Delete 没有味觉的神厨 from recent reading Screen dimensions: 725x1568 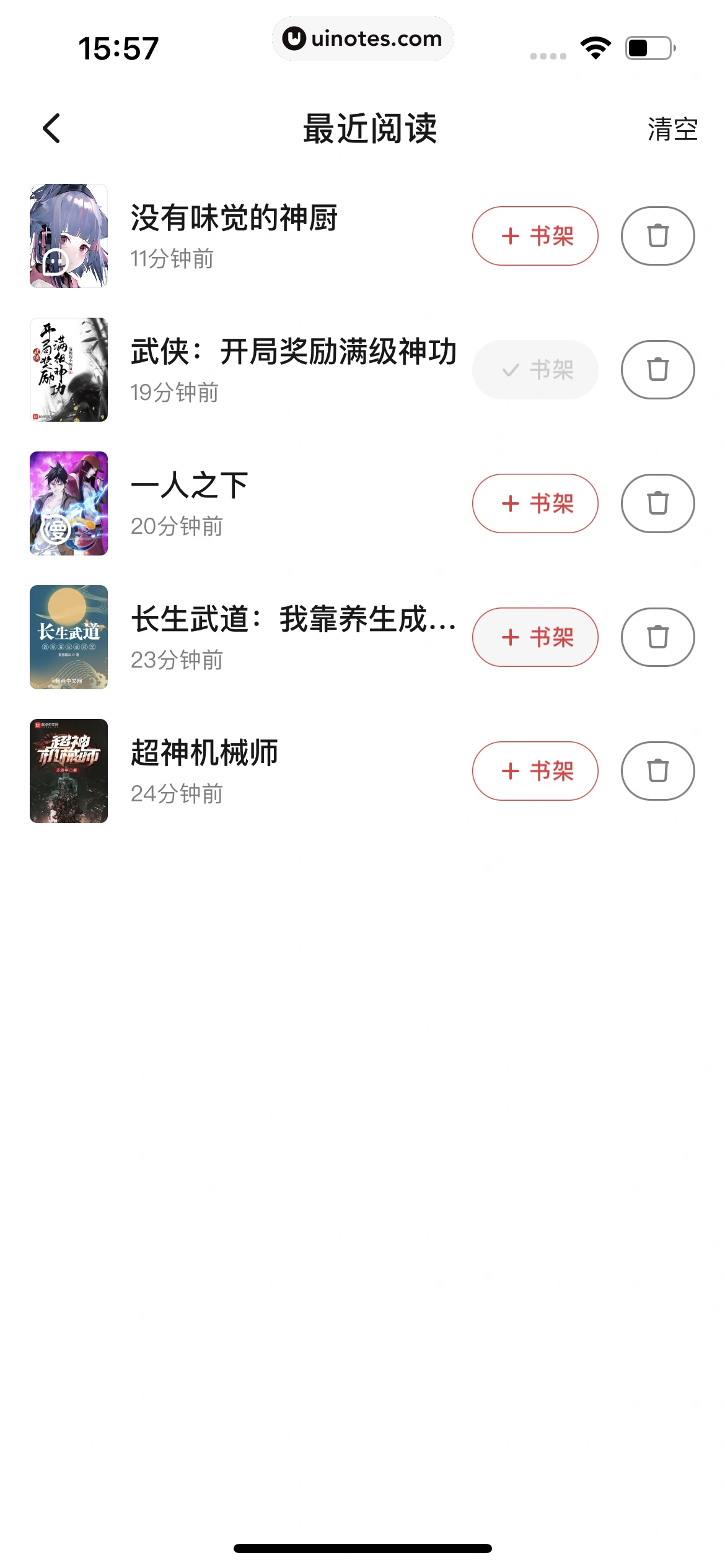tap(658, 236)
